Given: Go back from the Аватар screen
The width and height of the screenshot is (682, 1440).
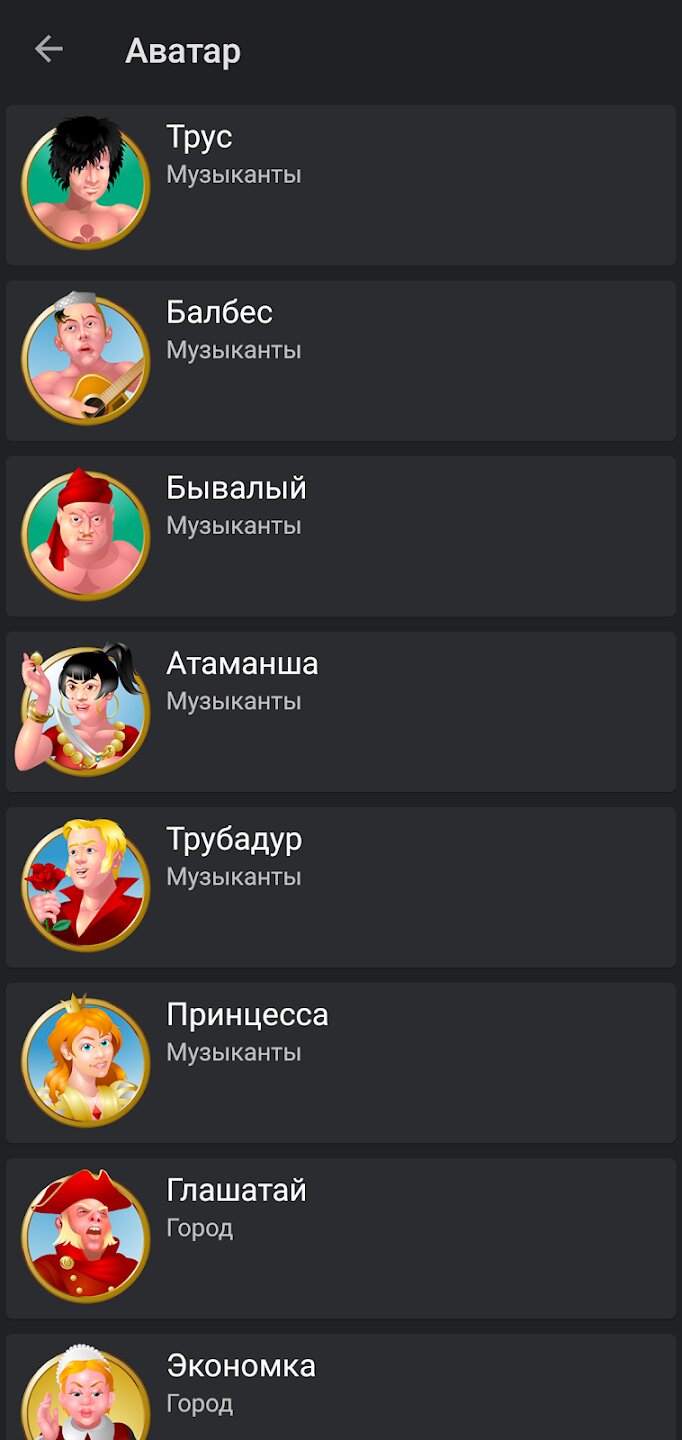Looking at the screenshot, I should (x=48, y=50).
